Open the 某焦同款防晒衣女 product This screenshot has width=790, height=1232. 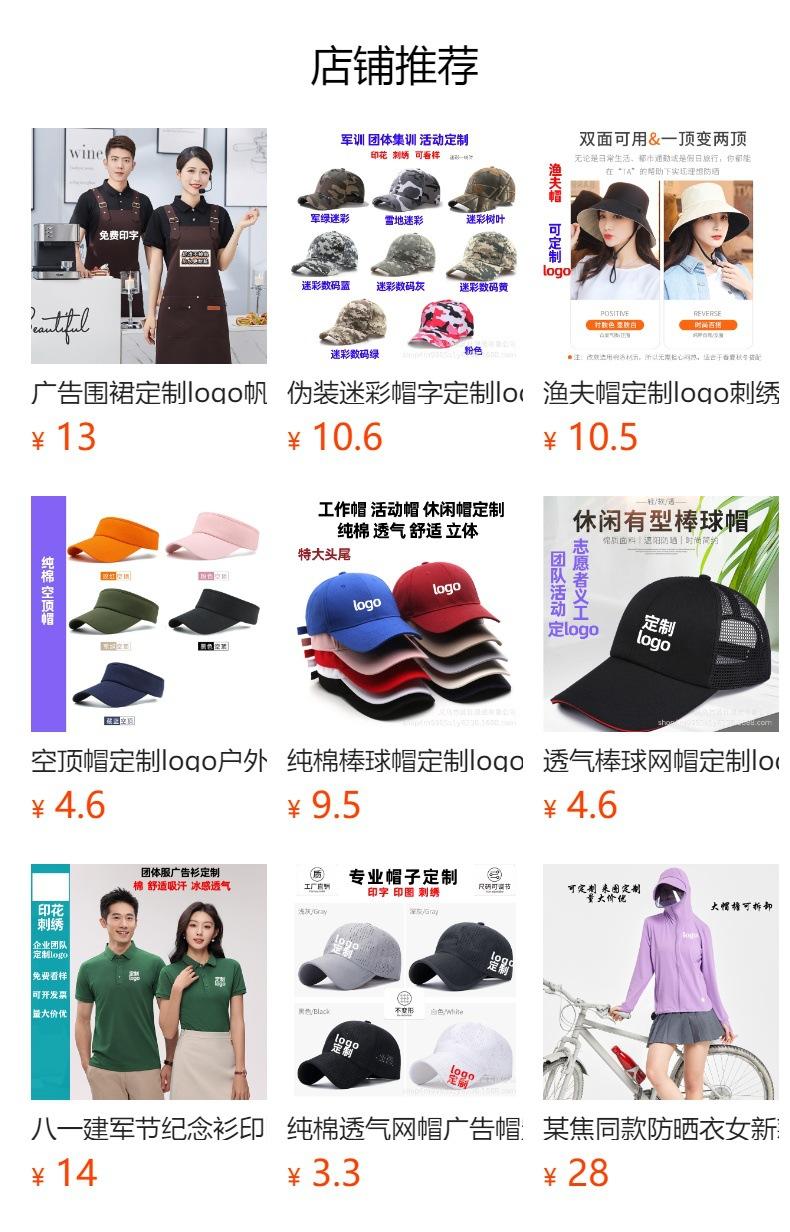(661, 1027)
